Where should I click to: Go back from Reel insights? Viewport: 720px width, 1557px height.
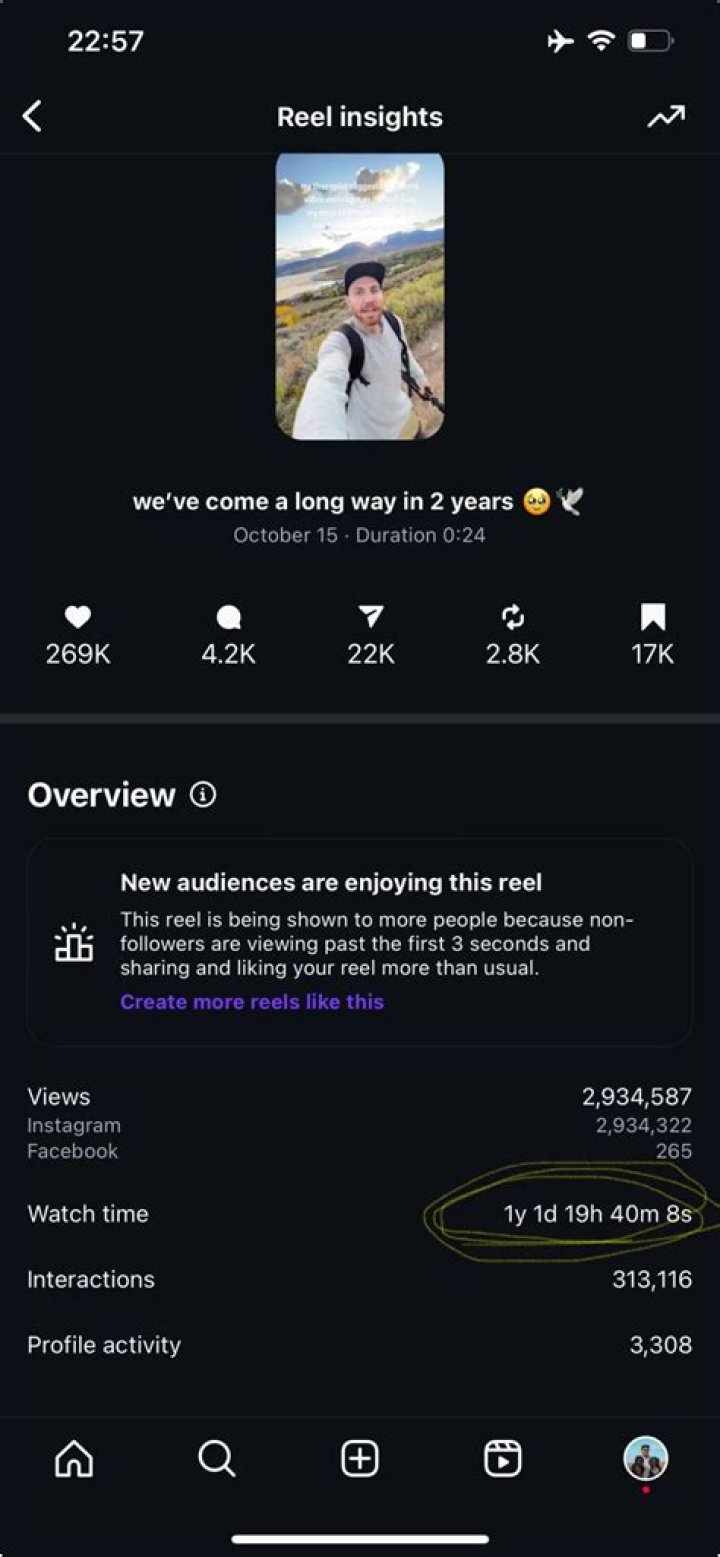(32, 117)
